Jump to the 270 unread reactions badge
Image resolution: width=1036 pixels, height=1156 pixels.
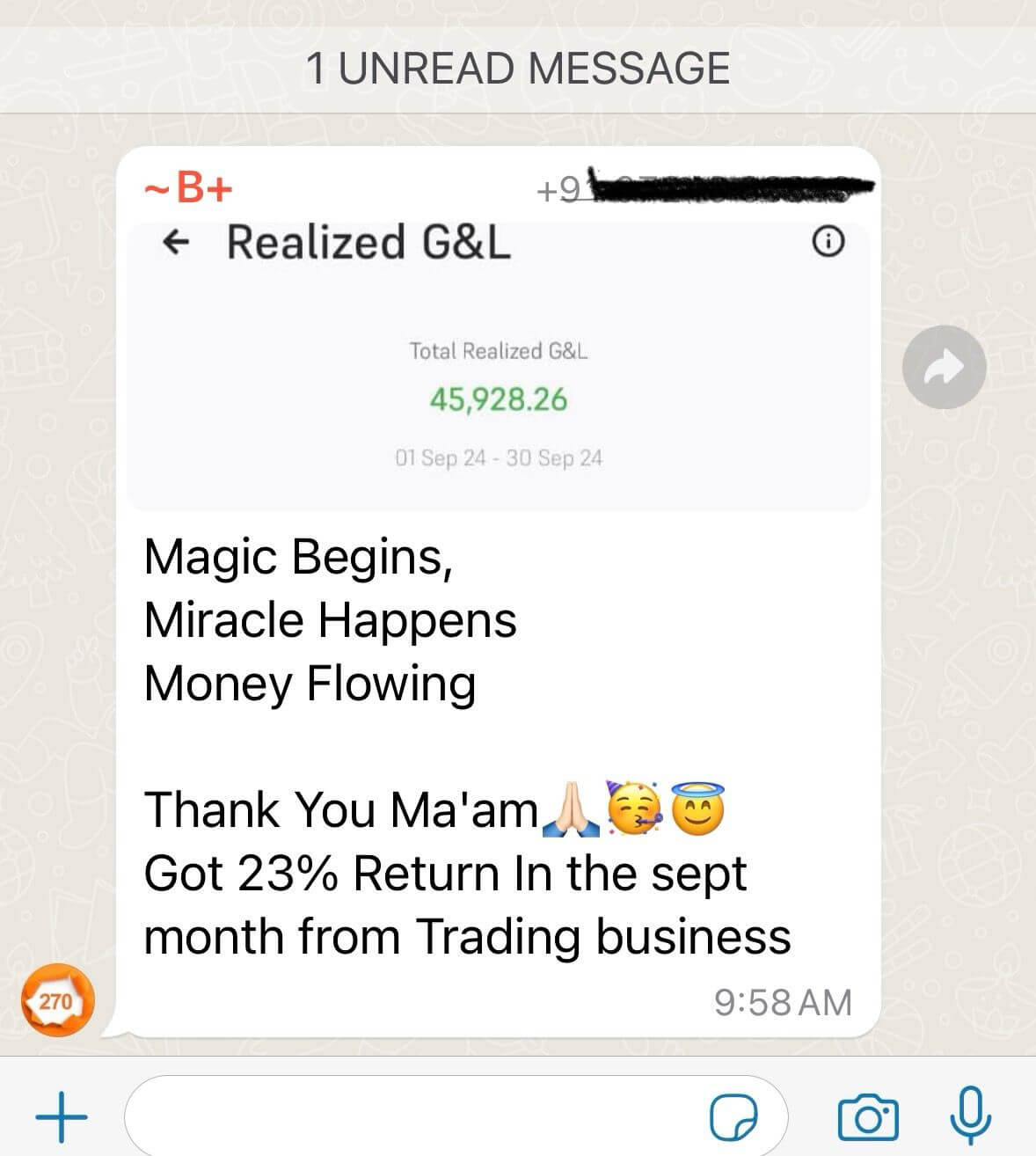(x=57, y=1000)
